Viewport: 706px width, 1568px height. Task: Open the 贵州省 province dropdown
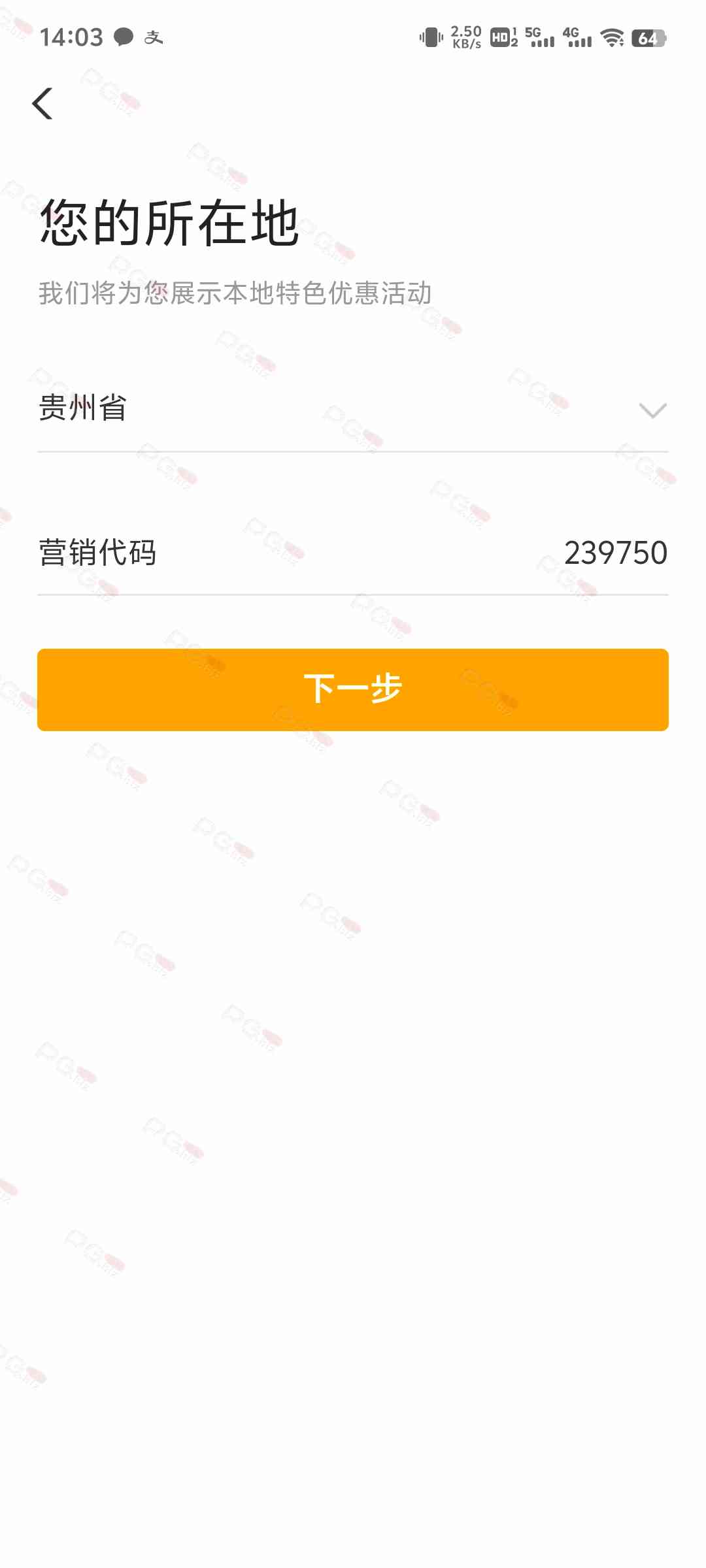(353, 410)
